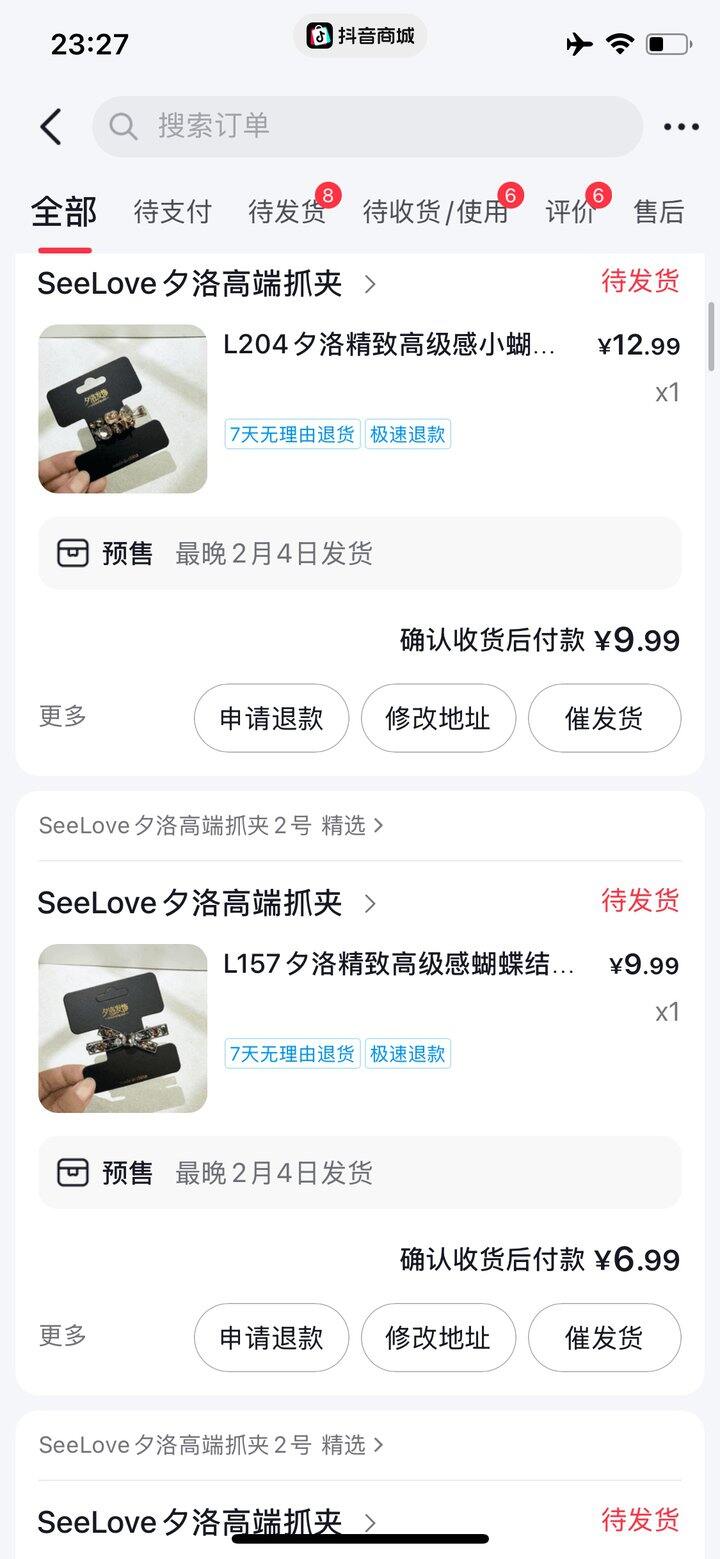Image resolution: width=720 pixels, height=1559 pixels.
Task: Tap 催发货 for the L204 order
Action: (x=604, y=718)
